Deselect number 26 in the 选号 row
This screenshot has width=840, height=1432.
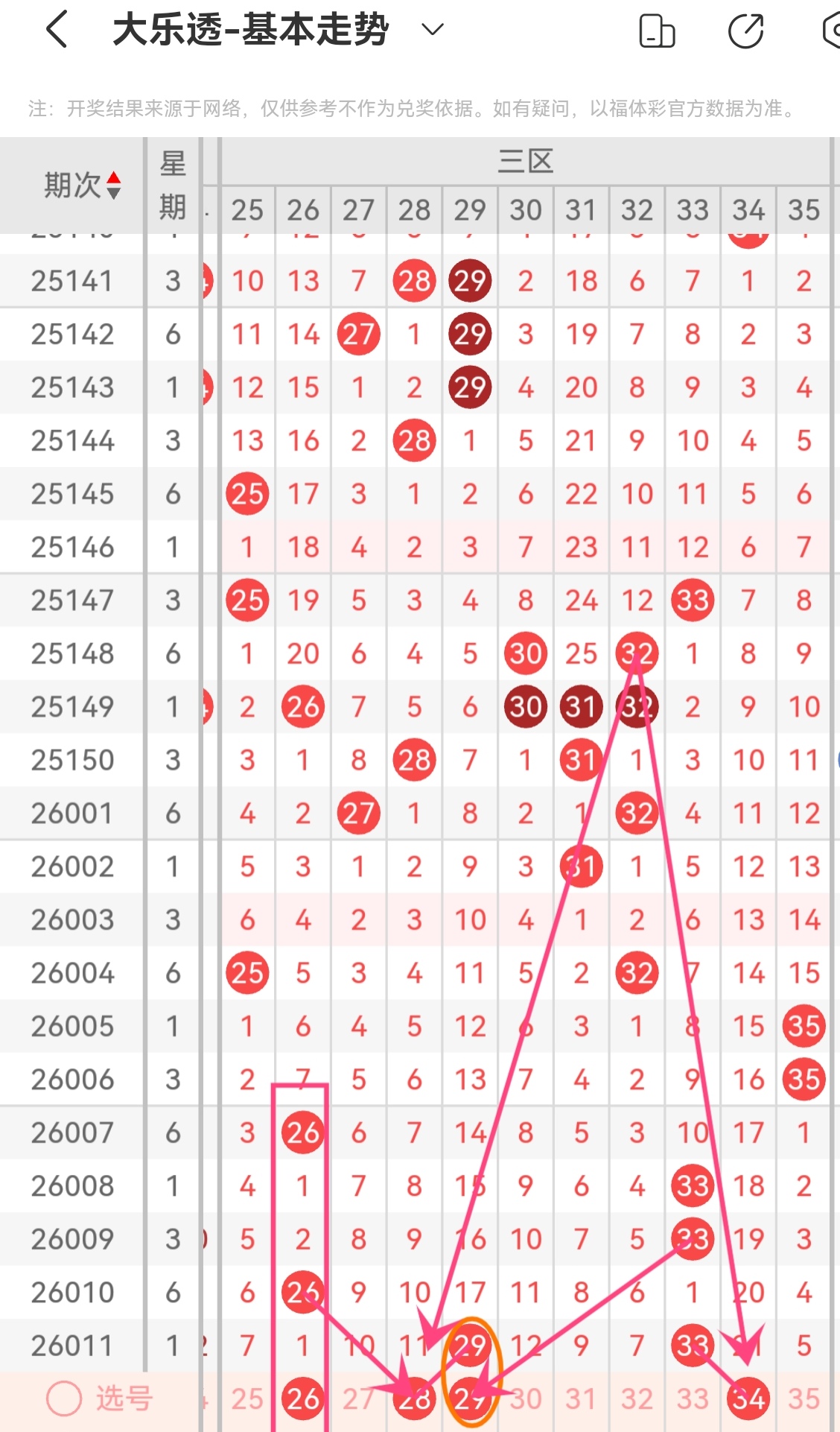tap(303, 1399)
